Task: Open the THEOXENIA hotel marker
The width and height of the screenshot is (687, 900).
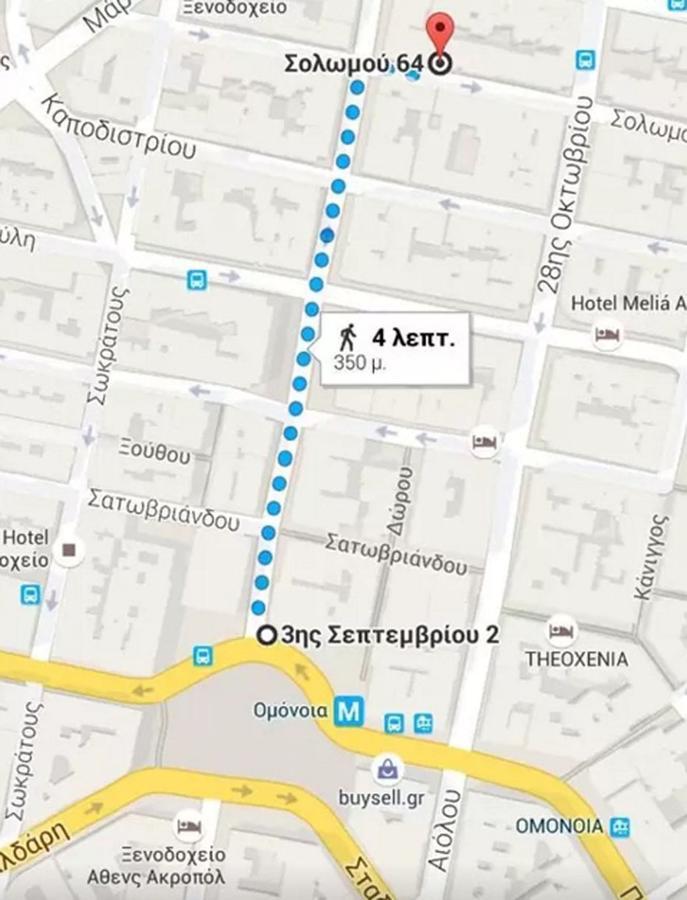Action: tap(563, 631)
